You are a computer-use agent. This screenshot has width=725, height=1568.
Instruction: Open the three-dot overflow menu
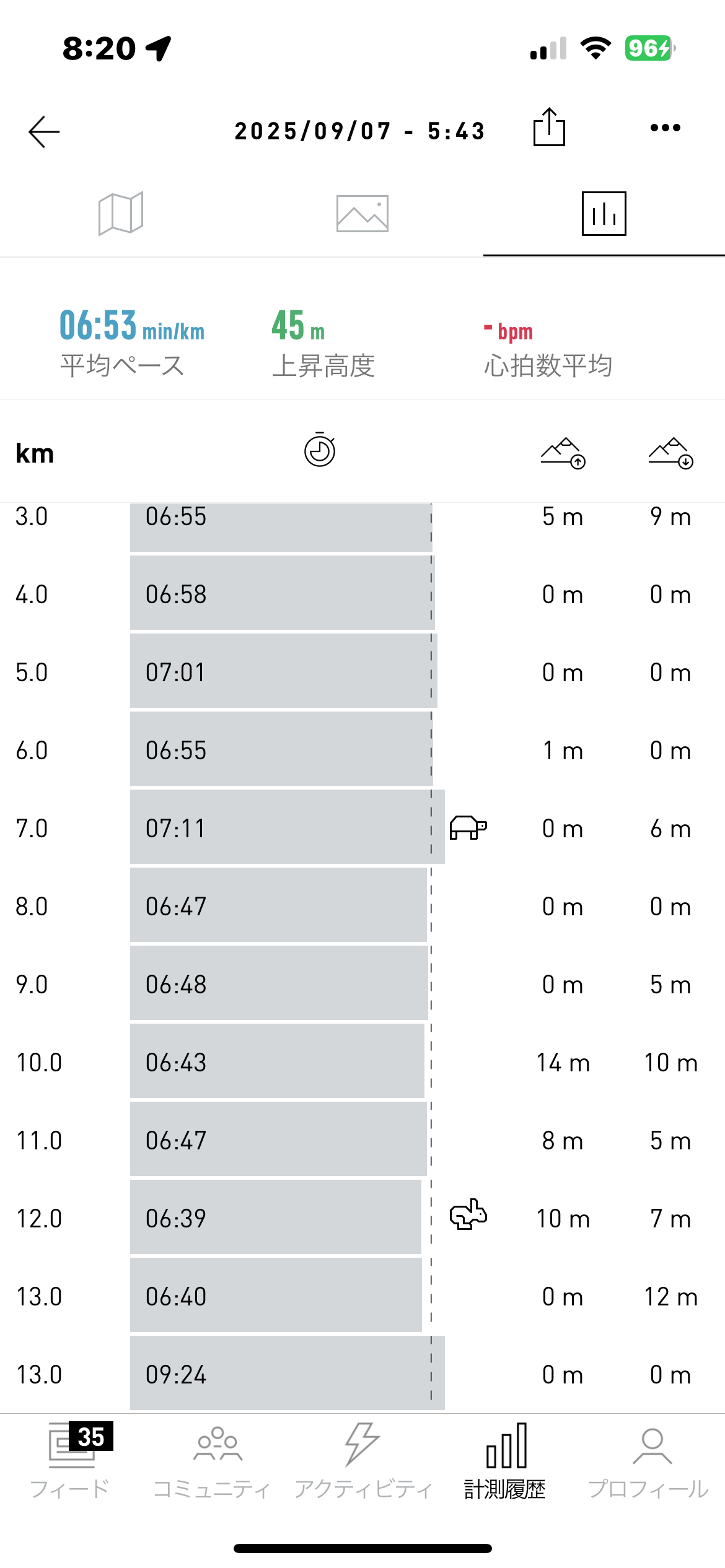666,128
